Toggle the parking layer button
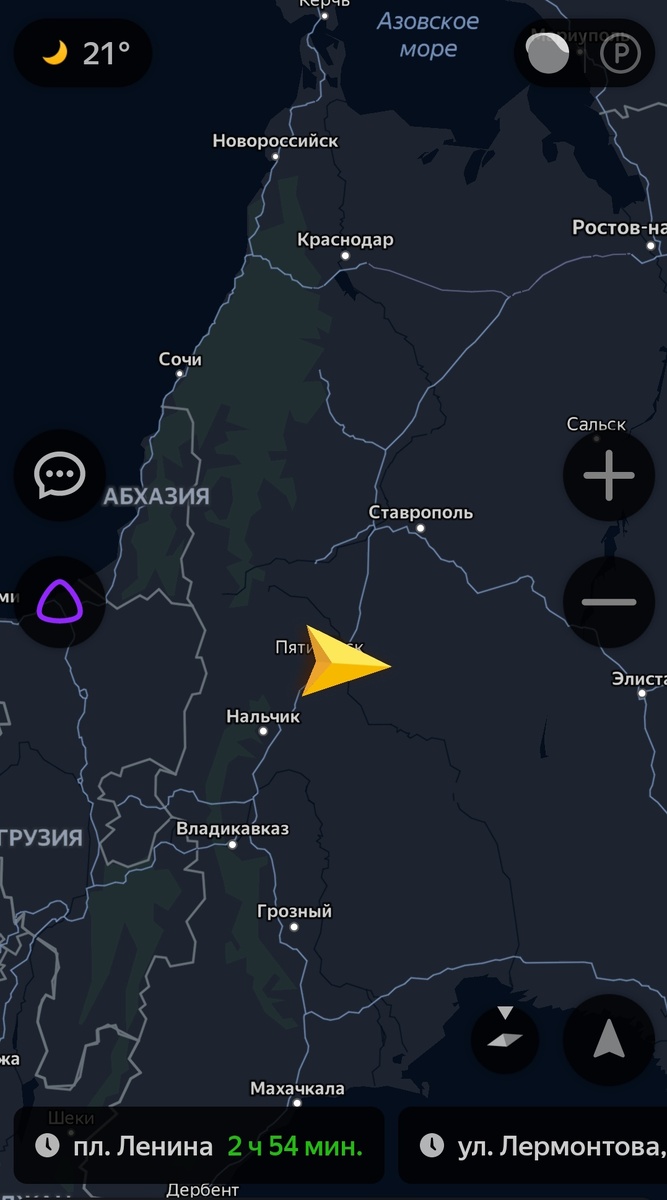 click(621, 54)
